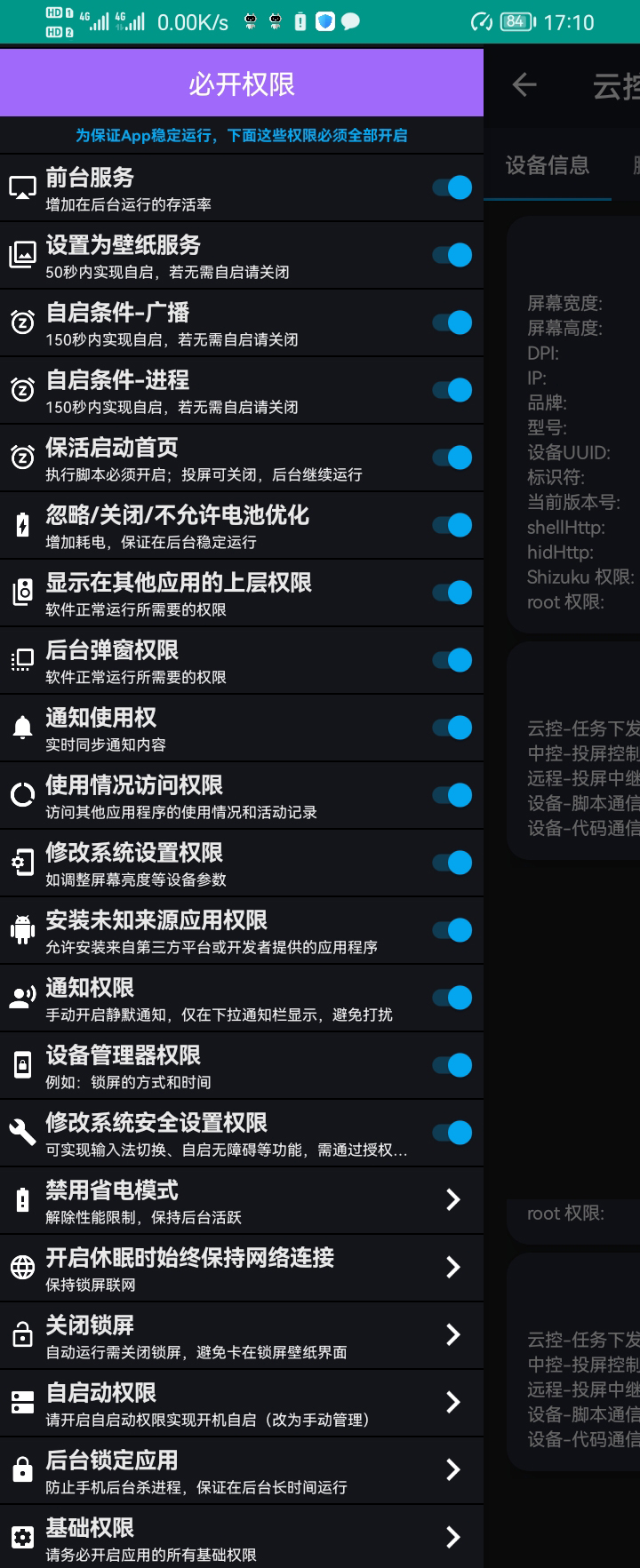
Task: Select the globe icon beside 开启休眠时始终保持网络连接
Action: click(21, 1267)
